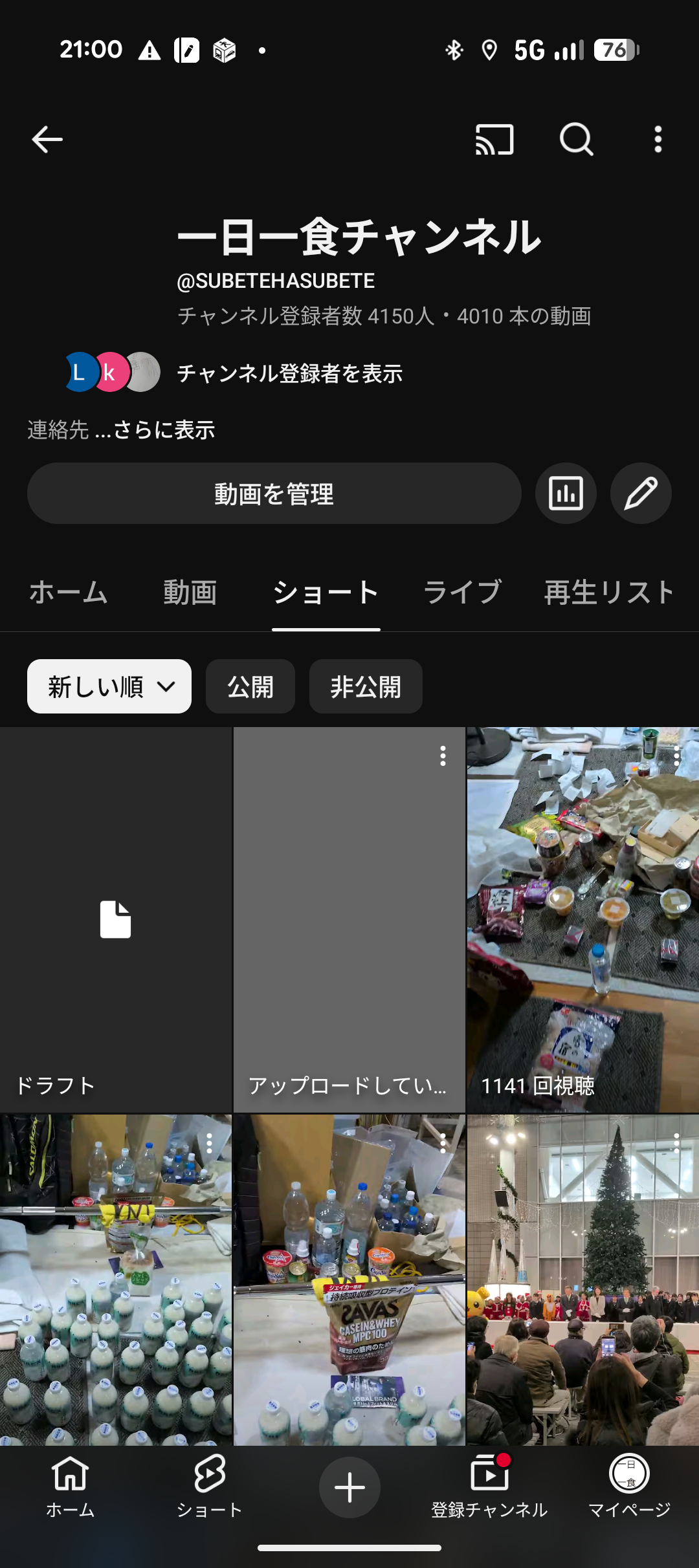Open the cast to device icon
Screen dimensions: 699x1568
[494, 139]
